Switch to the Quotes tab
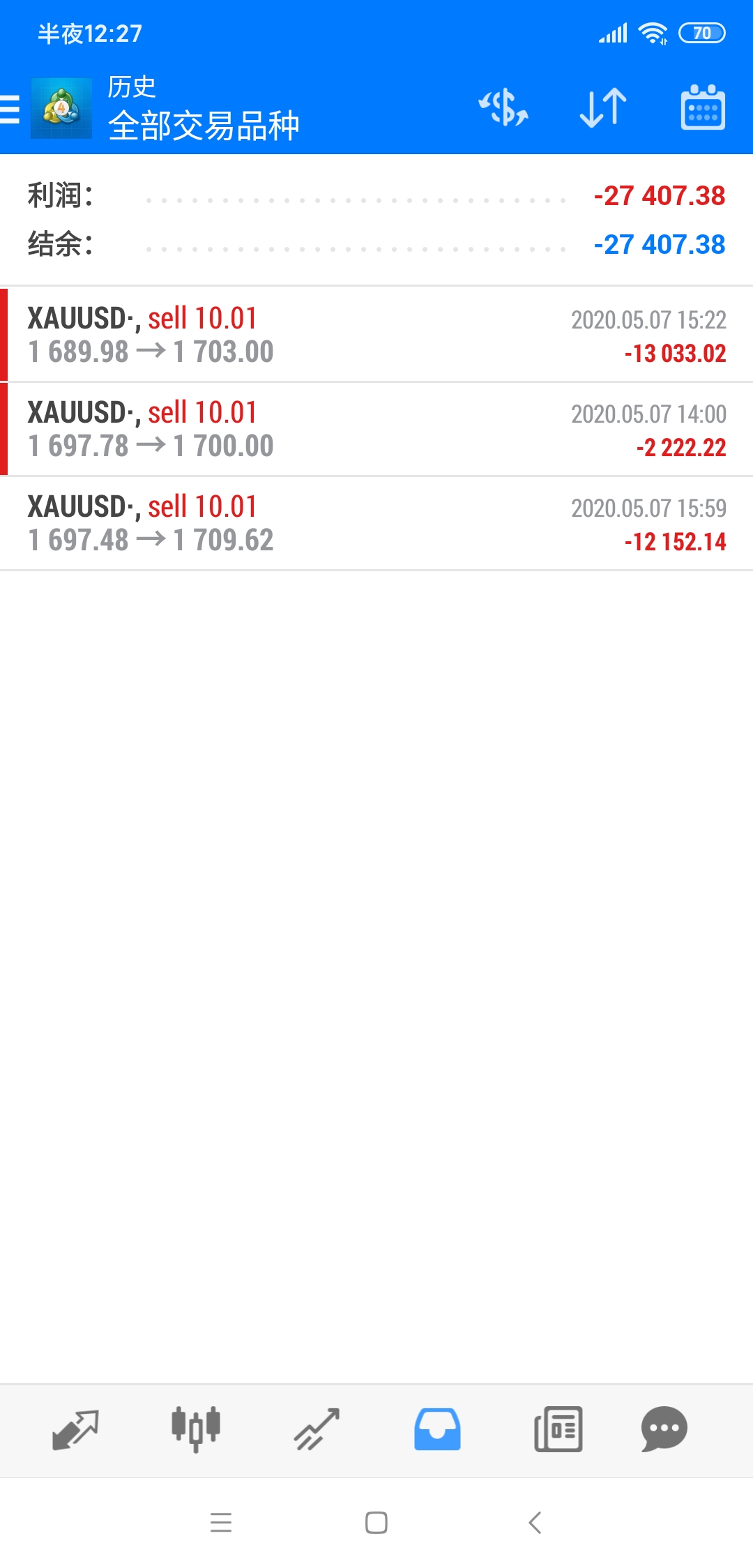This screenshot has height=1568, width=753. (75, 1430)
